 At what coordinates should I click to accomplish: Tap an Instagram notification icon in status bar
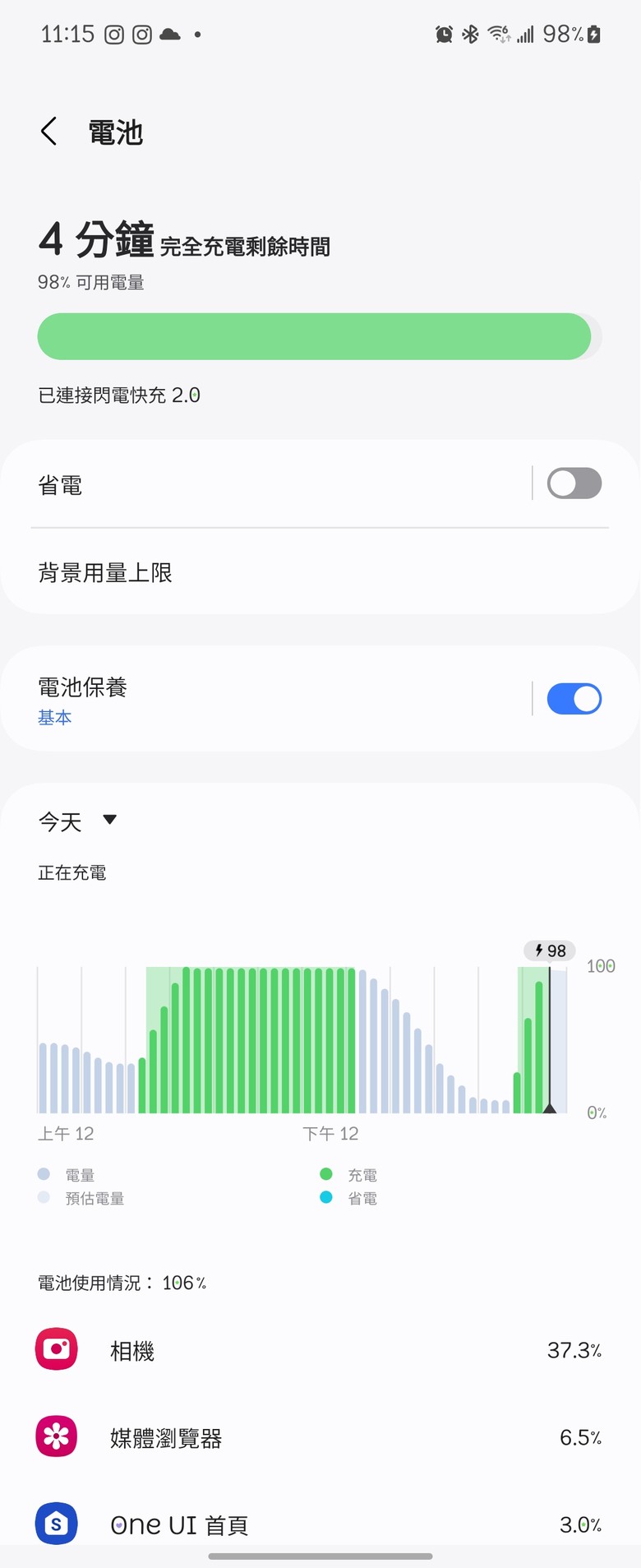pyautogui.click(x=115, y=34)
